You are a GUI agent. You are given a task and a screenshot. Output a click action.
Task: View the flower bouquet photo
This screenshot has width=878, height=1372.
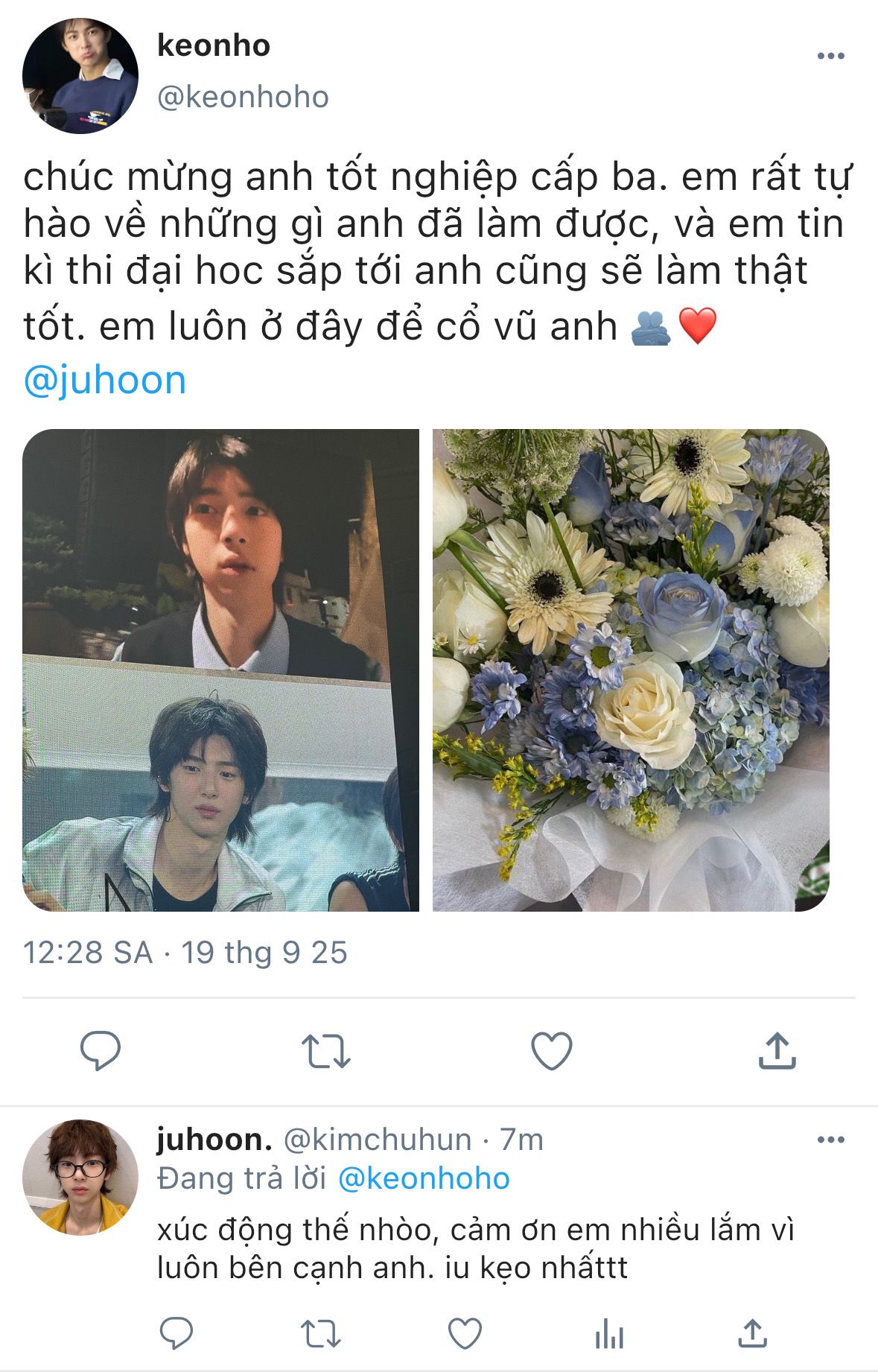pyautogui.click(x=631, y=670)
